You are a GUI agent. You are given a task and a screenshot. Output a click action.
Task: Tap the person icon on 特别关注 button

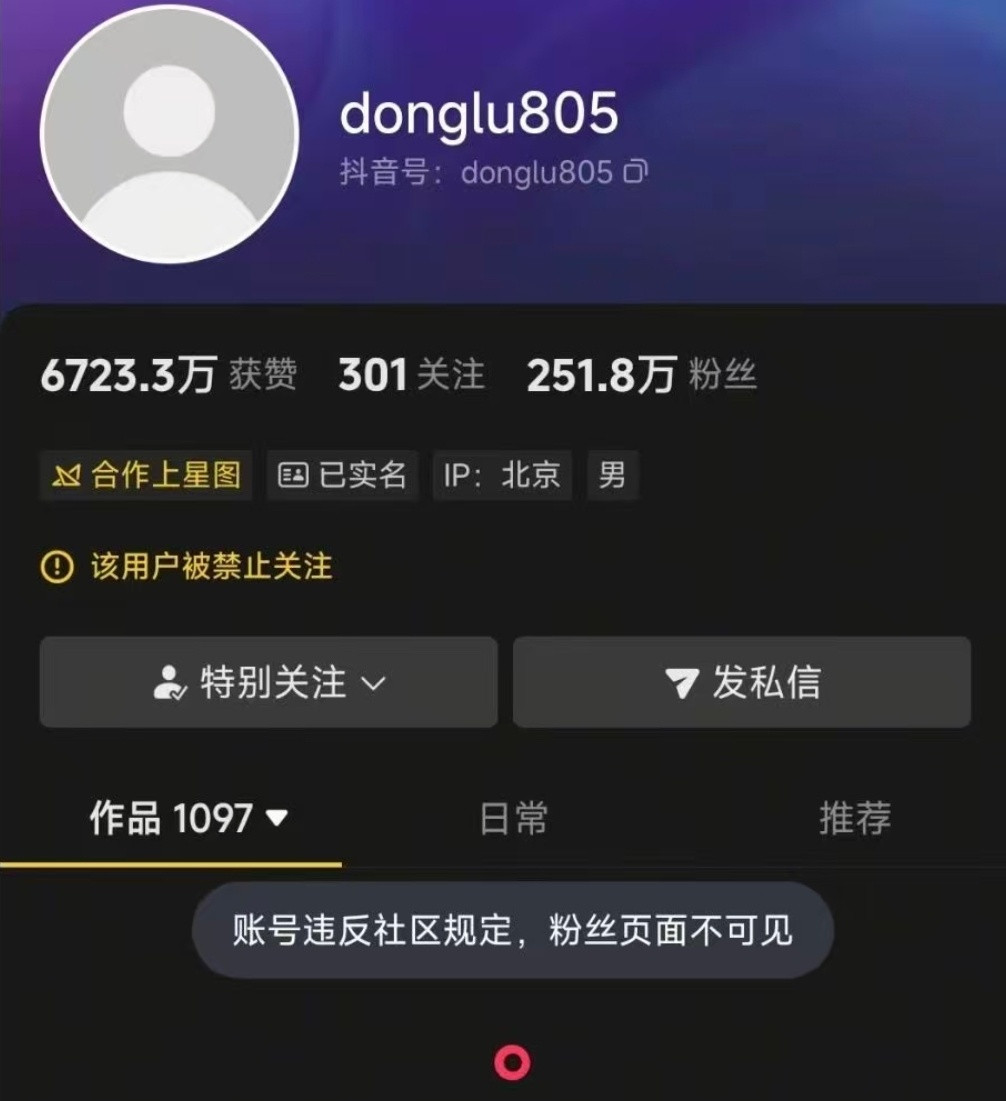[x=172, y=682]
